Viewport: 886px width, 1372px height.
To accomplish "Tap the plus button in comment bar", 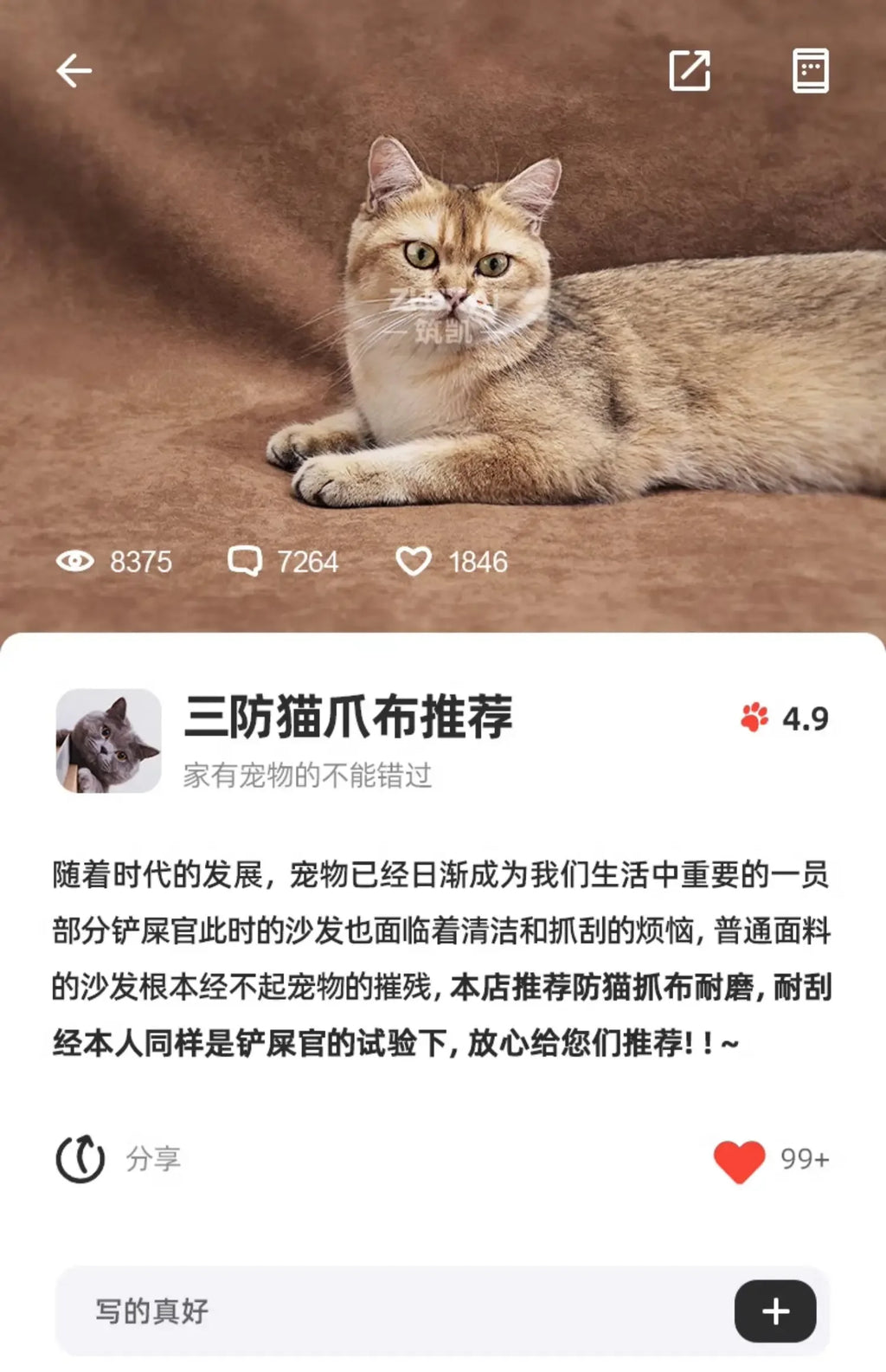I will 775,1311.
